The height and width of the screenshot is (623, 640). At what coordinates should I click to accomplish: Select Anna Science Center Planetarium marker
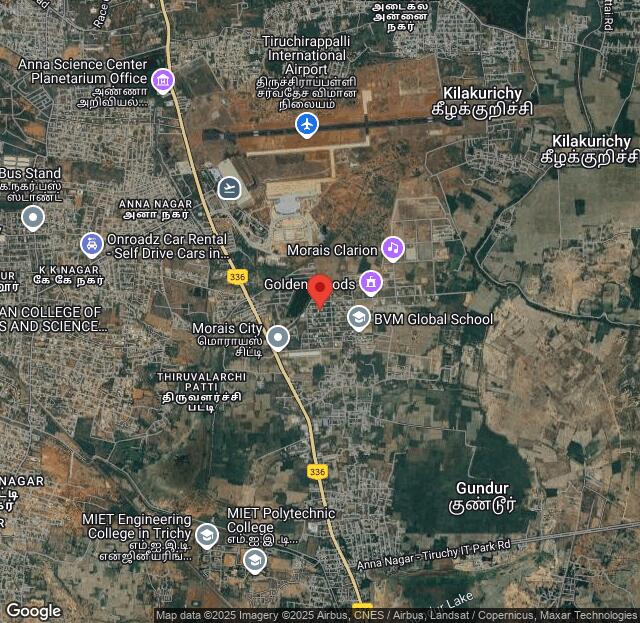pyautogui.click(x=162, y=80)
